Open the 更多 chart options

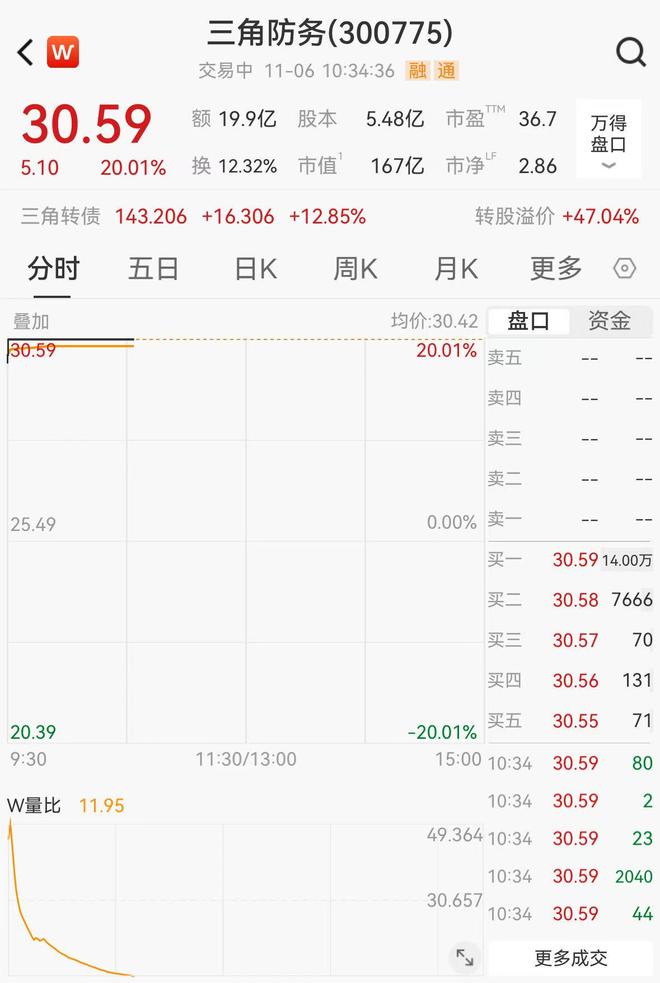[556, 268]
